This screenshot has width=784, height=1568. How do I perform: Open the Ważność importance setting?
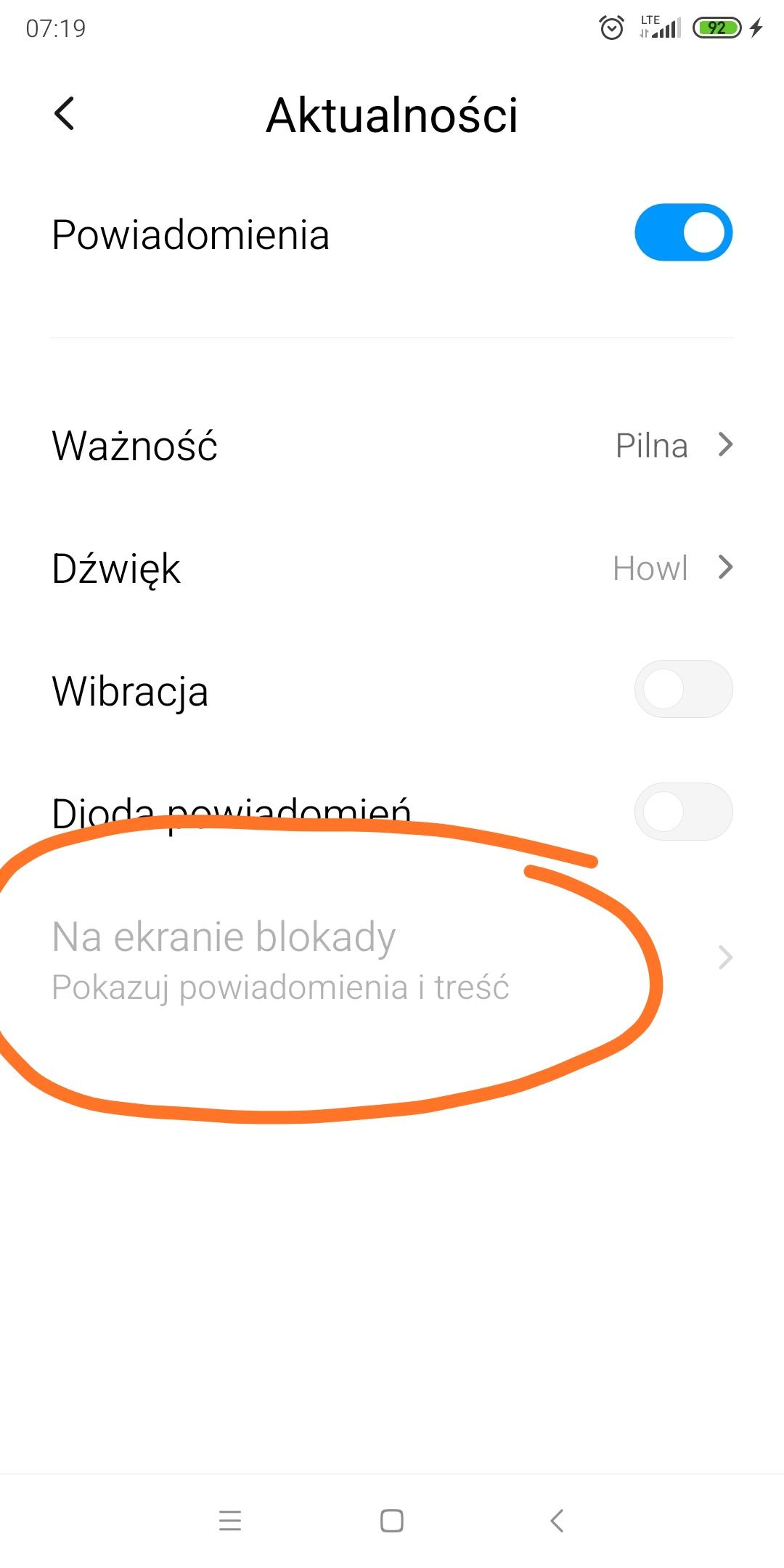(392, 445)
